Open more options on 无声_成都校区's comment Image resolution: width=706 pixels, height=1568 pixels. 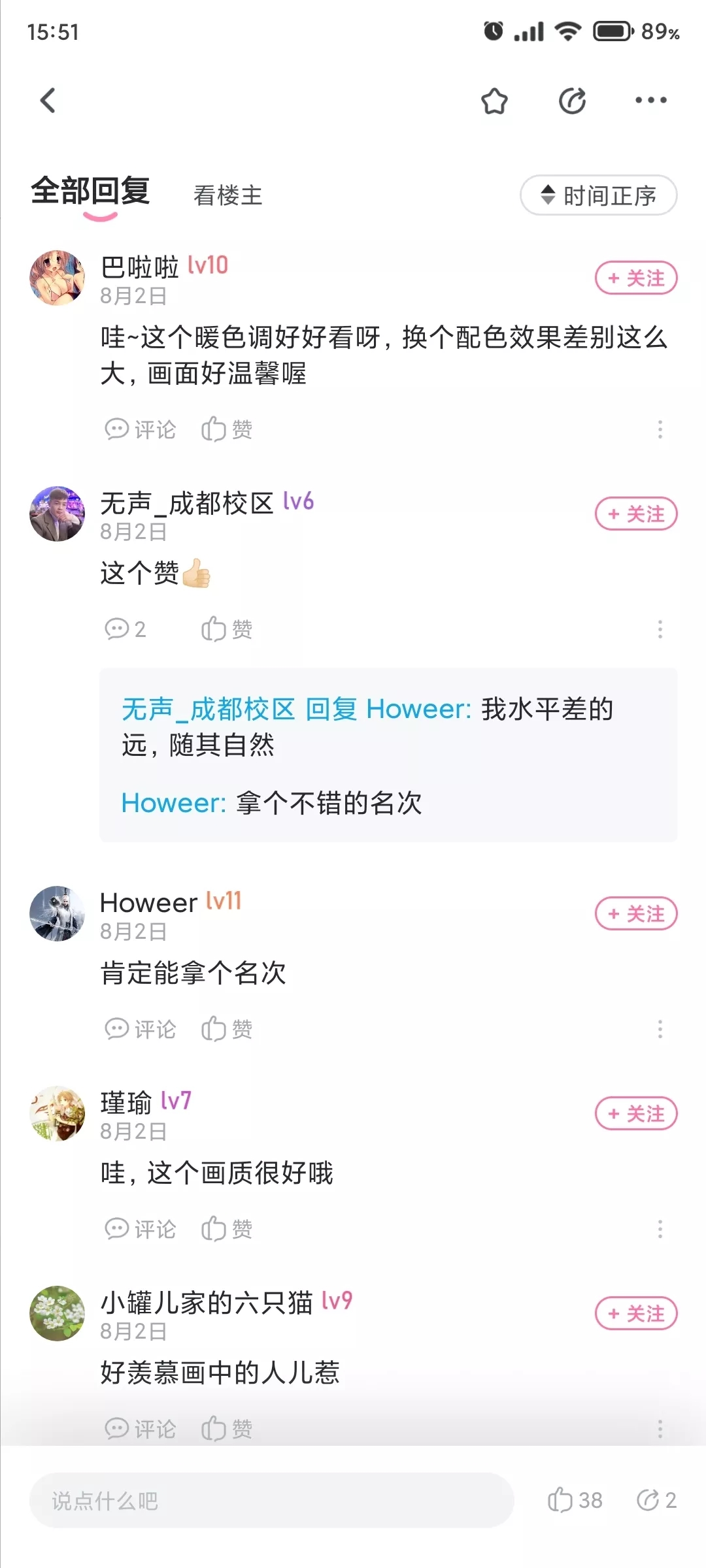pos(660,629)
